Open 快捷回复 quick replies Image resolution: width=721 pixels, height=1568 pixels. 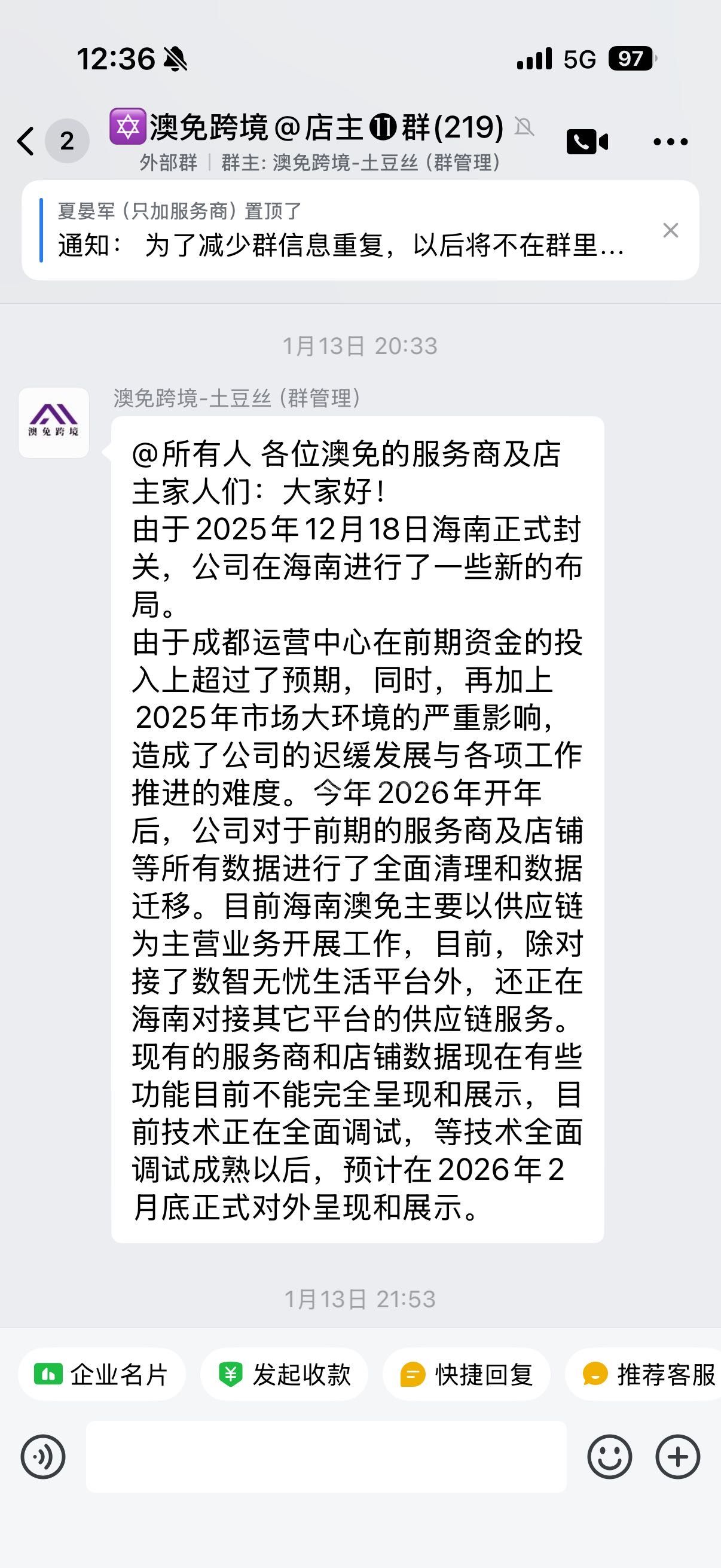click(x=467, y=1374)
